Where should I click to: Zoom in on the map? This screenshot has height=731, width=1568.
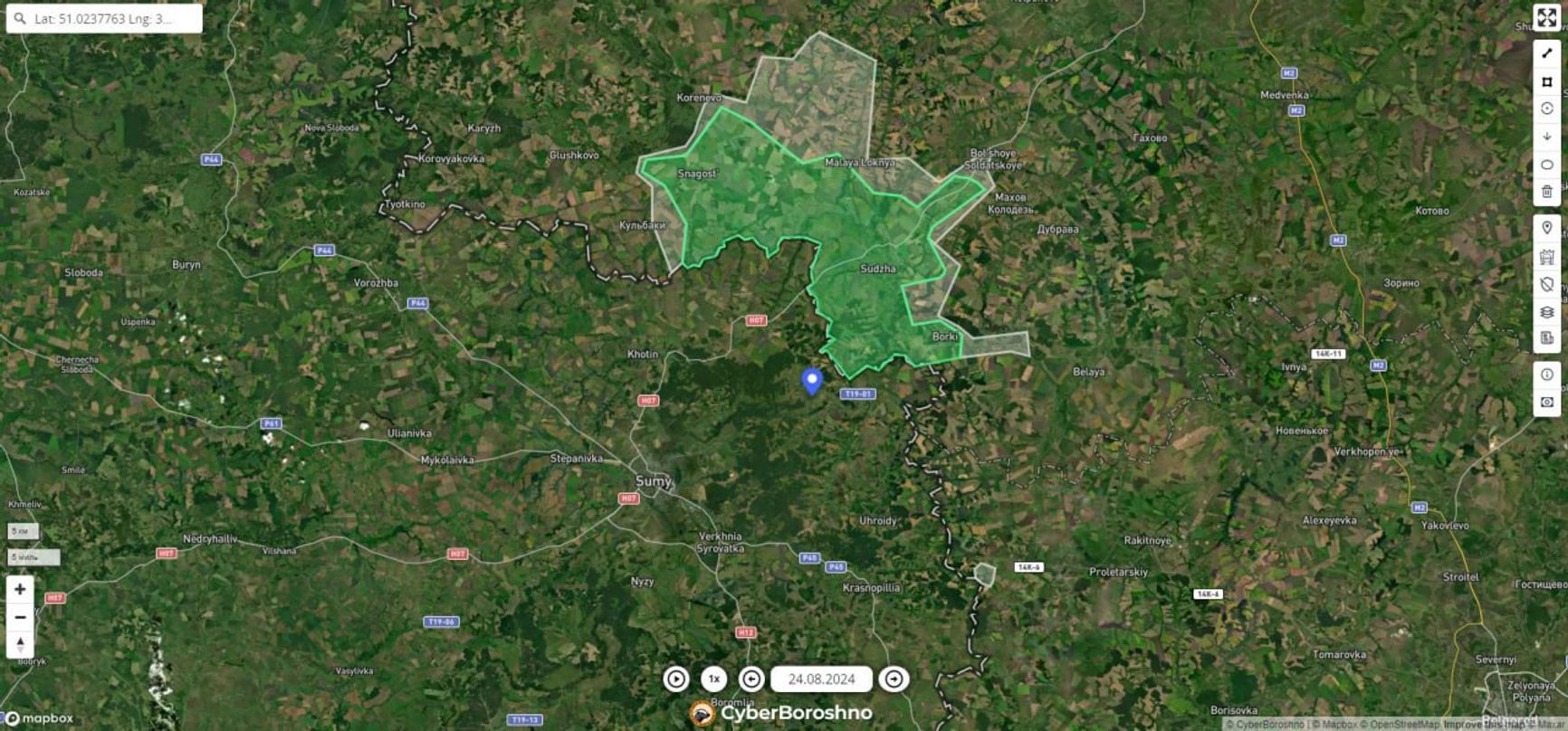(20, 590)
